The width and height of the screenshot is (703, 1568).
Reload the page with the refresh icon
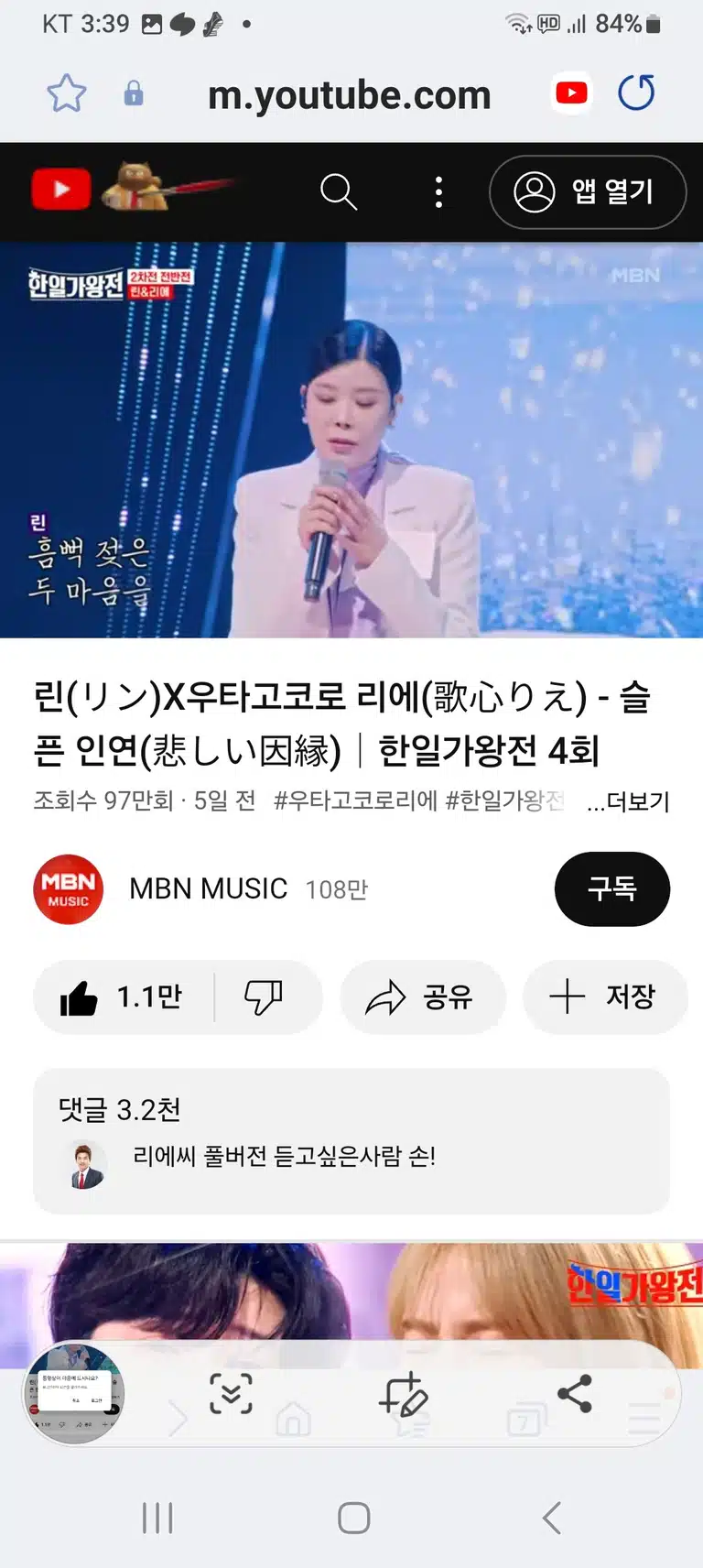point(636,93)
